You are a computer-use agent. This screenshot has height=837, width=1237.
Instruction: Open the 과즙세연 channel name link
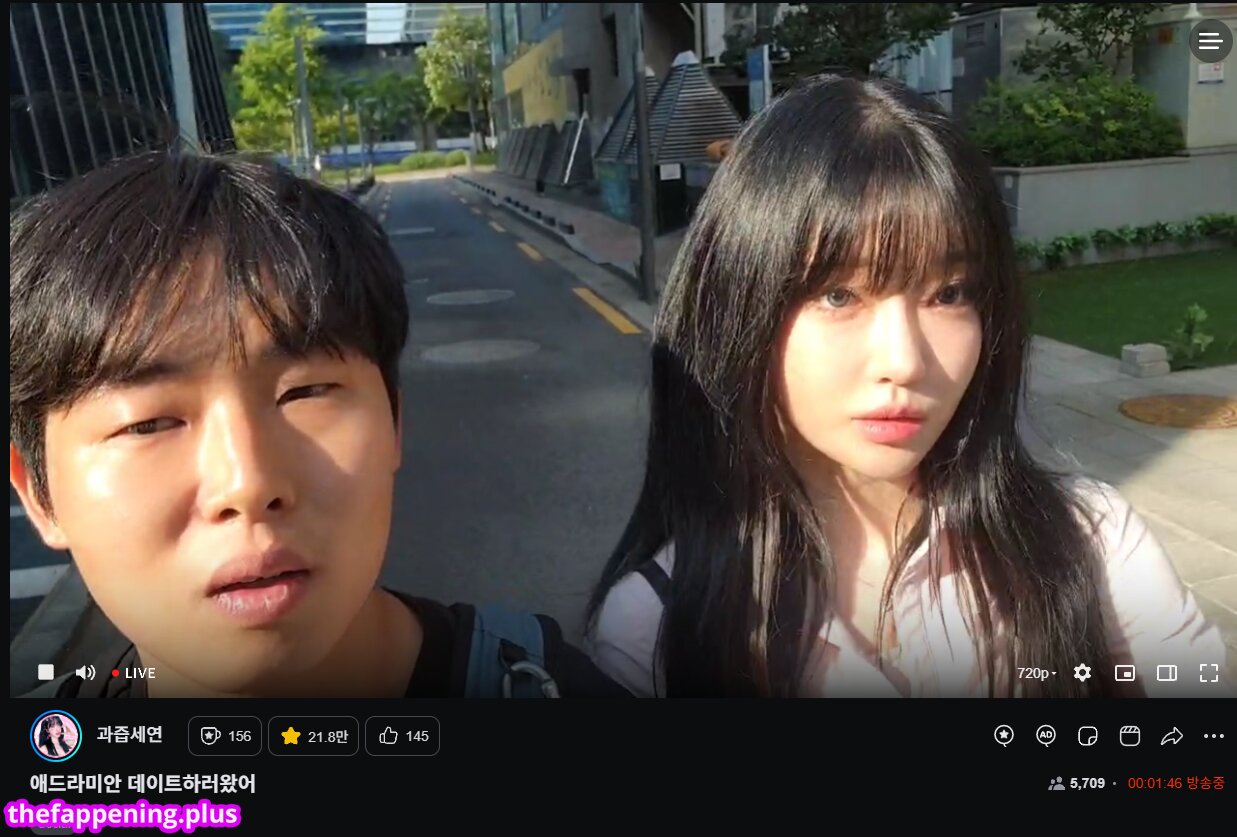[129, 735]
